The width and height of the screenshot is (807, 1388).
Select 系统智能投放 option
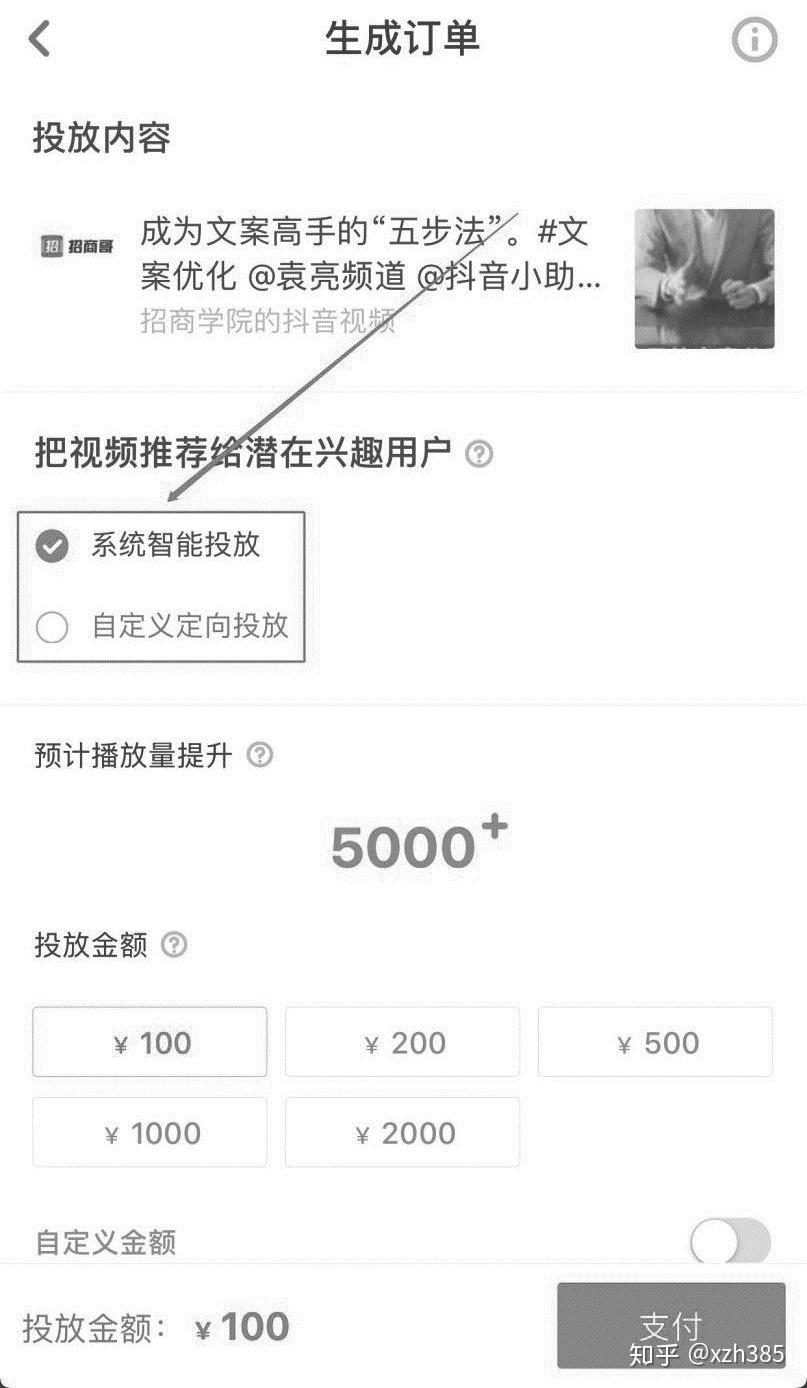click(x=52, y=546)
